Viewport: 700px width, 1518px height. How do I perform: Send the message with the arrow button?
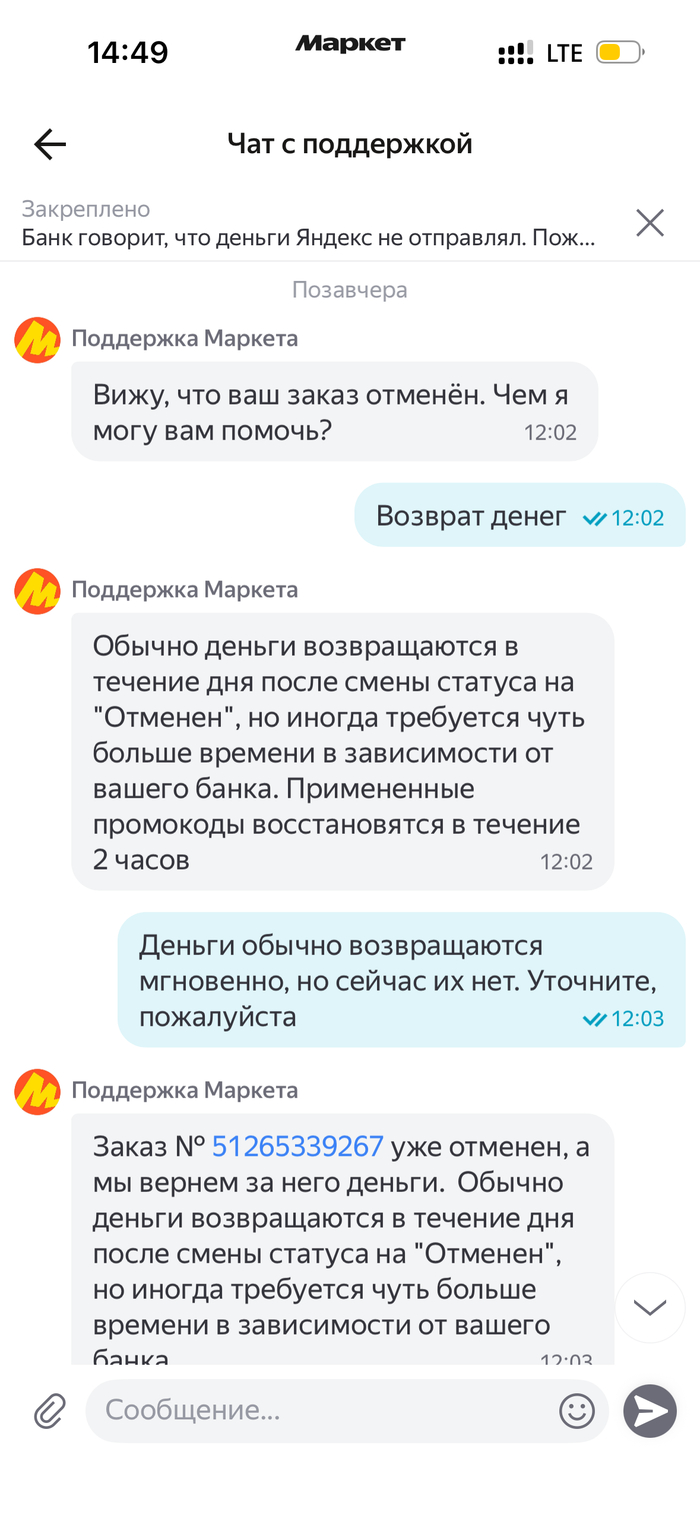tap(650, 1411)
